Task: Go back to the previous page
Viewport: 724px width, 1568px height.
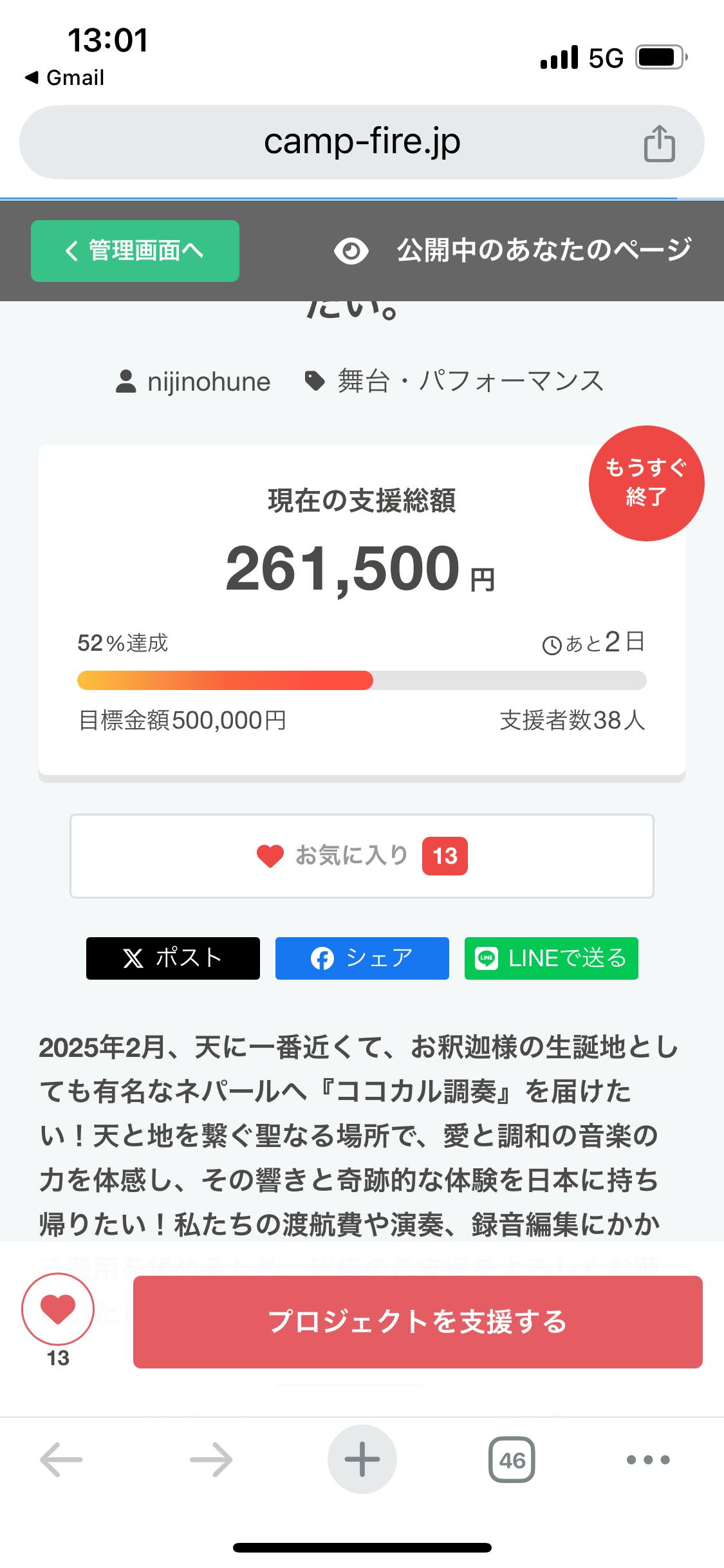Action: coord(61,1459)
